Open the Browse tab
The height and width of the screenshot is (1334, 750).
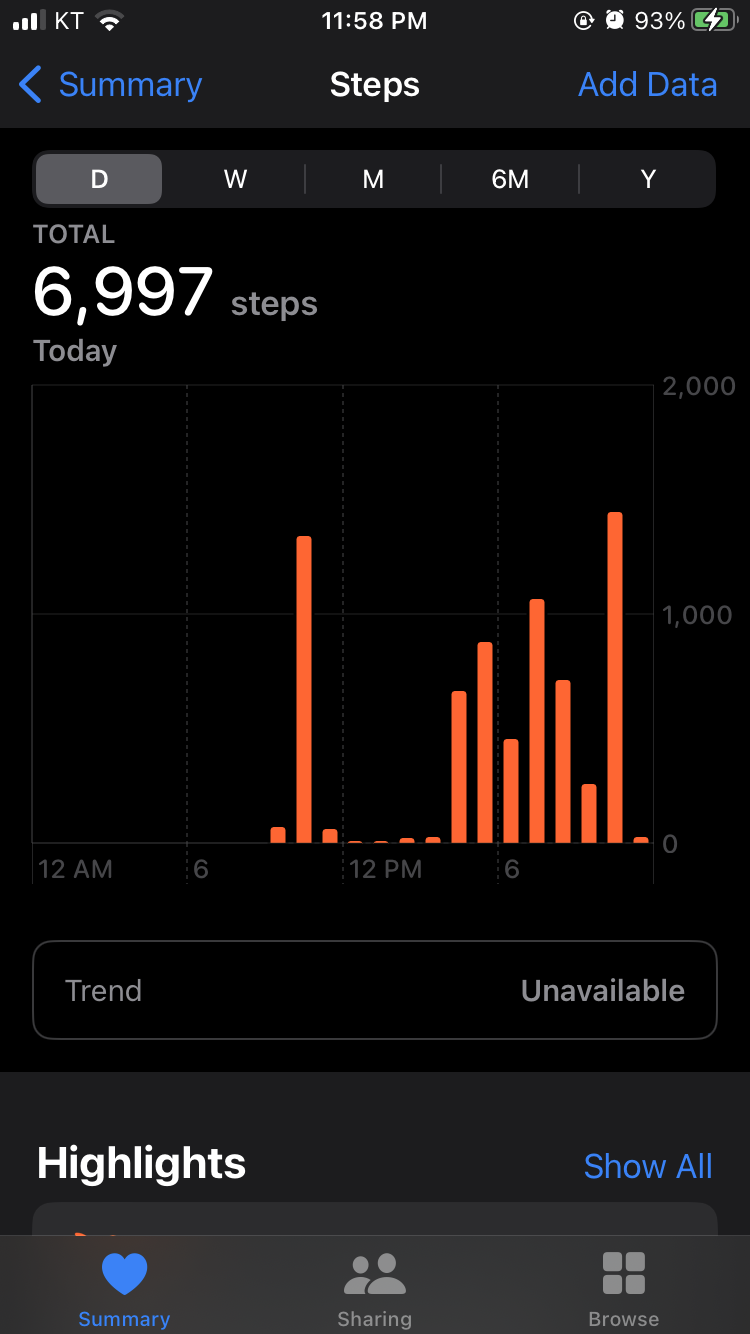623,1288
